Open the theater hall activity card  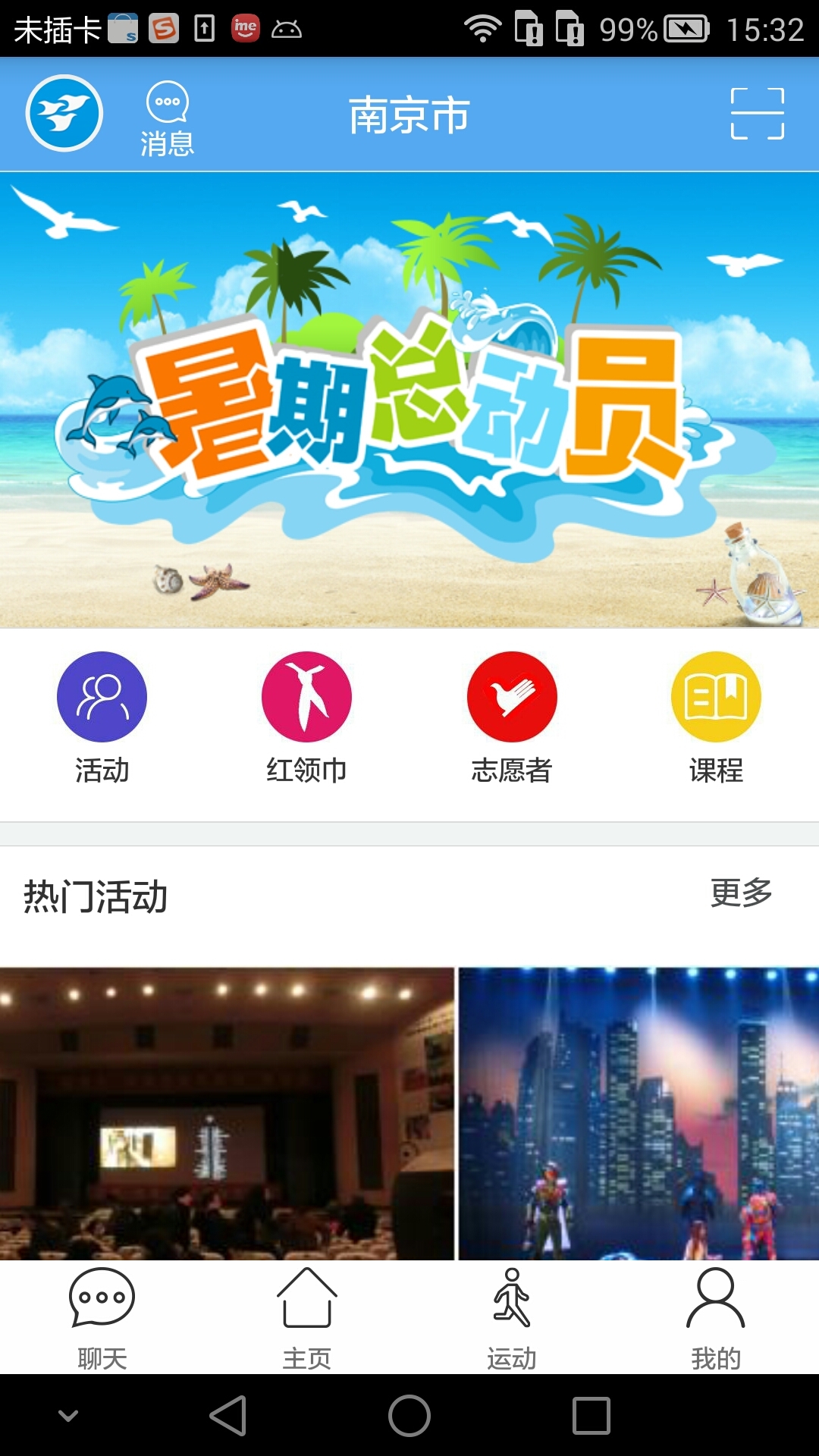[226, 1113]
